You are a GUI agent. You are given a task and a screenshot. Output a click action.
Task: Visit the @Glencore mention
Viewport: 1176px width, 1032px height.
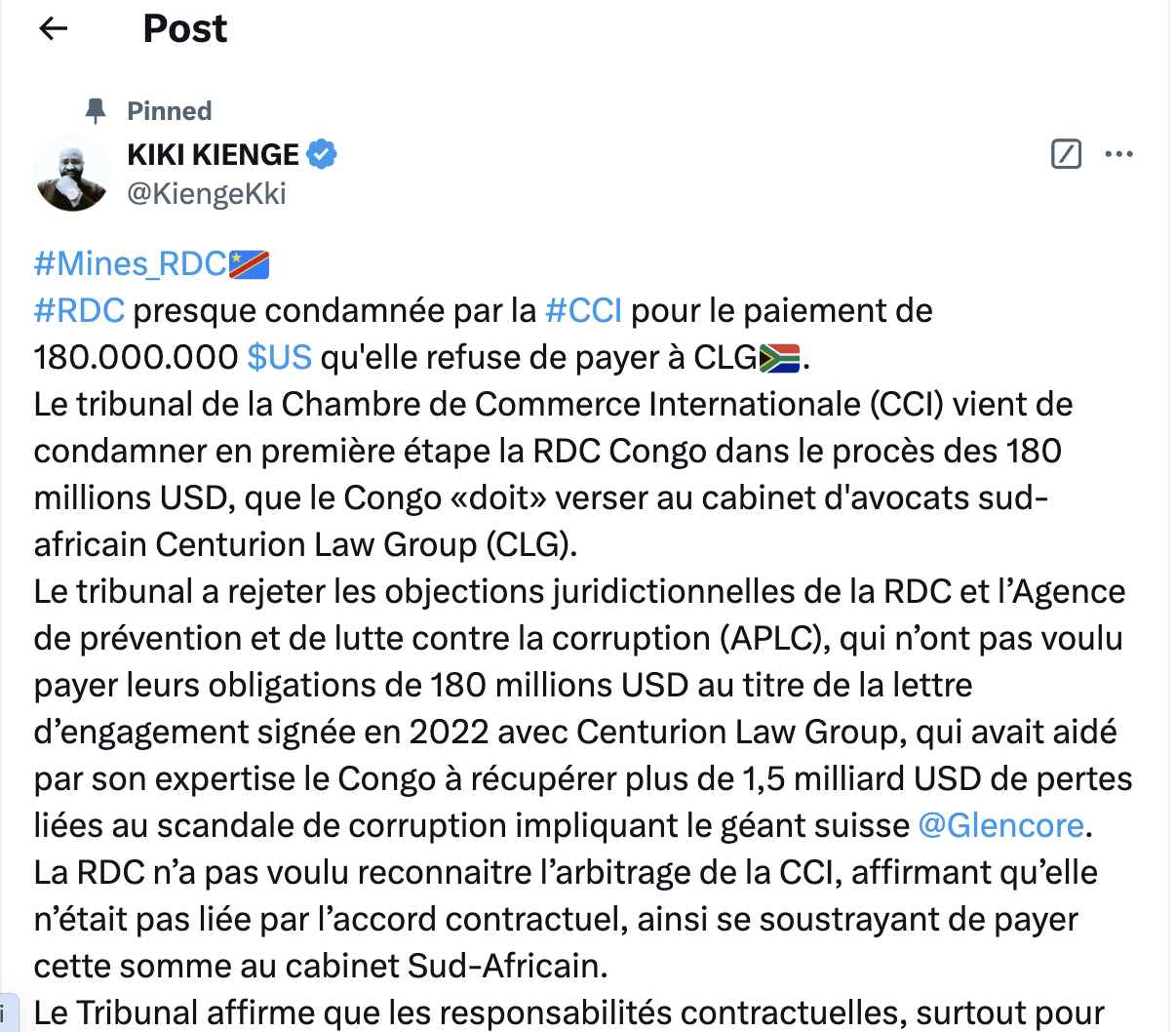pos(1000,825)
